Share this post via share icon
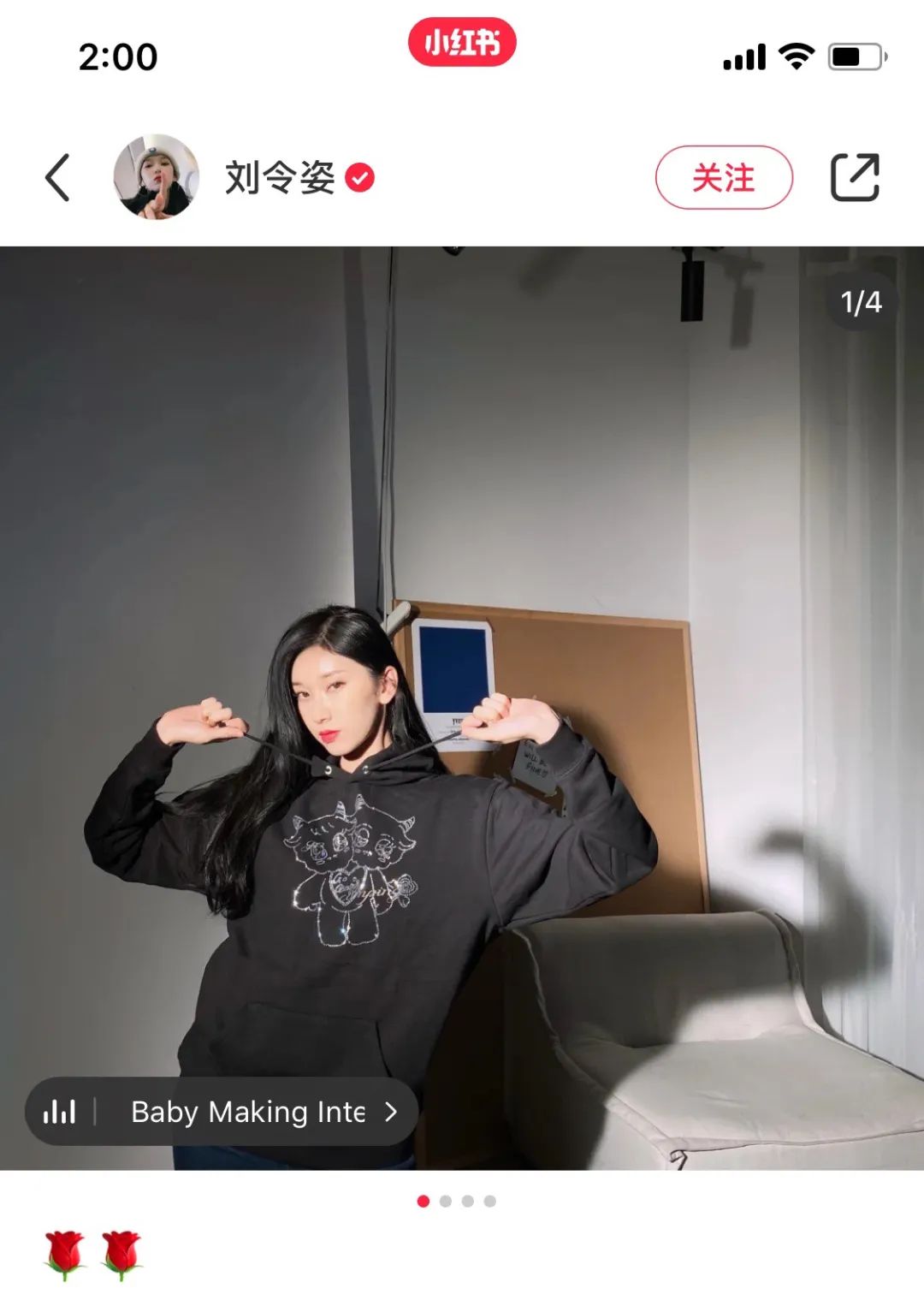The width and height of the screenshot is (924, 1306). [855, 178]
